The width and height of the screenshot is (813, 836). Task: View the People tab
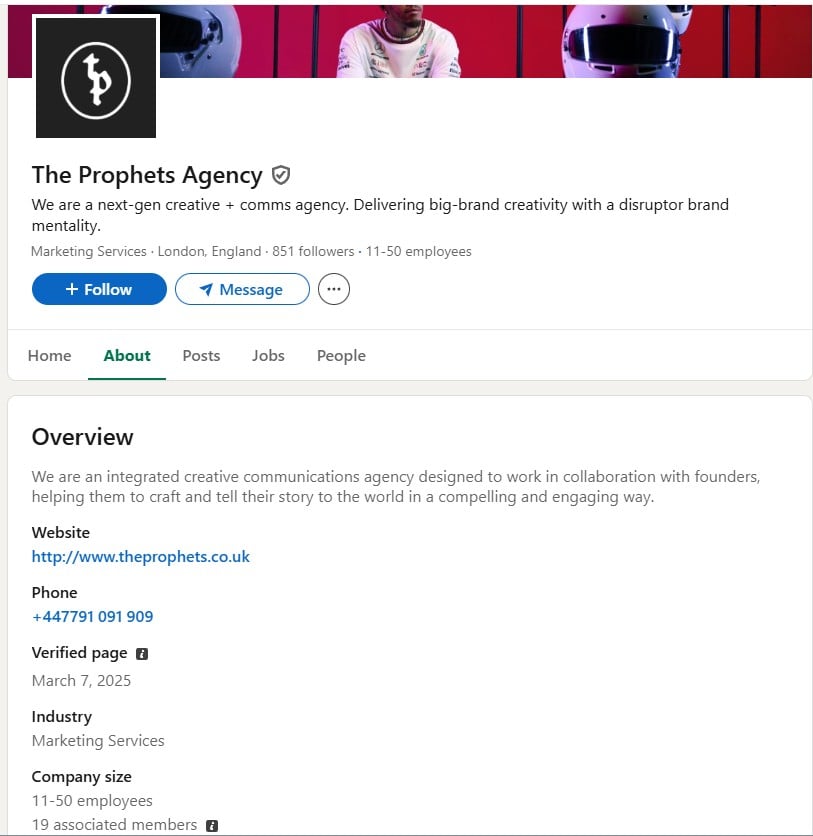click(x=341, y=355)
